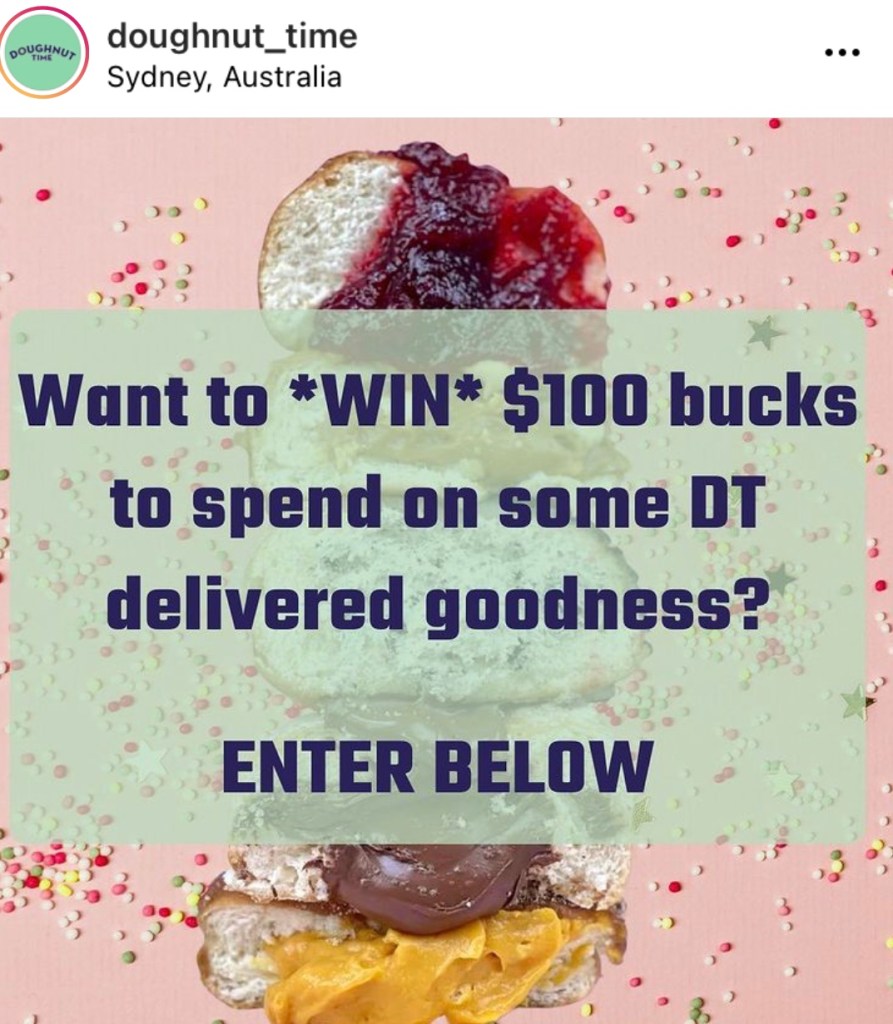Screen dimensions: 893x1024
Task: Open the post's three-dot options menu
Action: tap(842, 52)
